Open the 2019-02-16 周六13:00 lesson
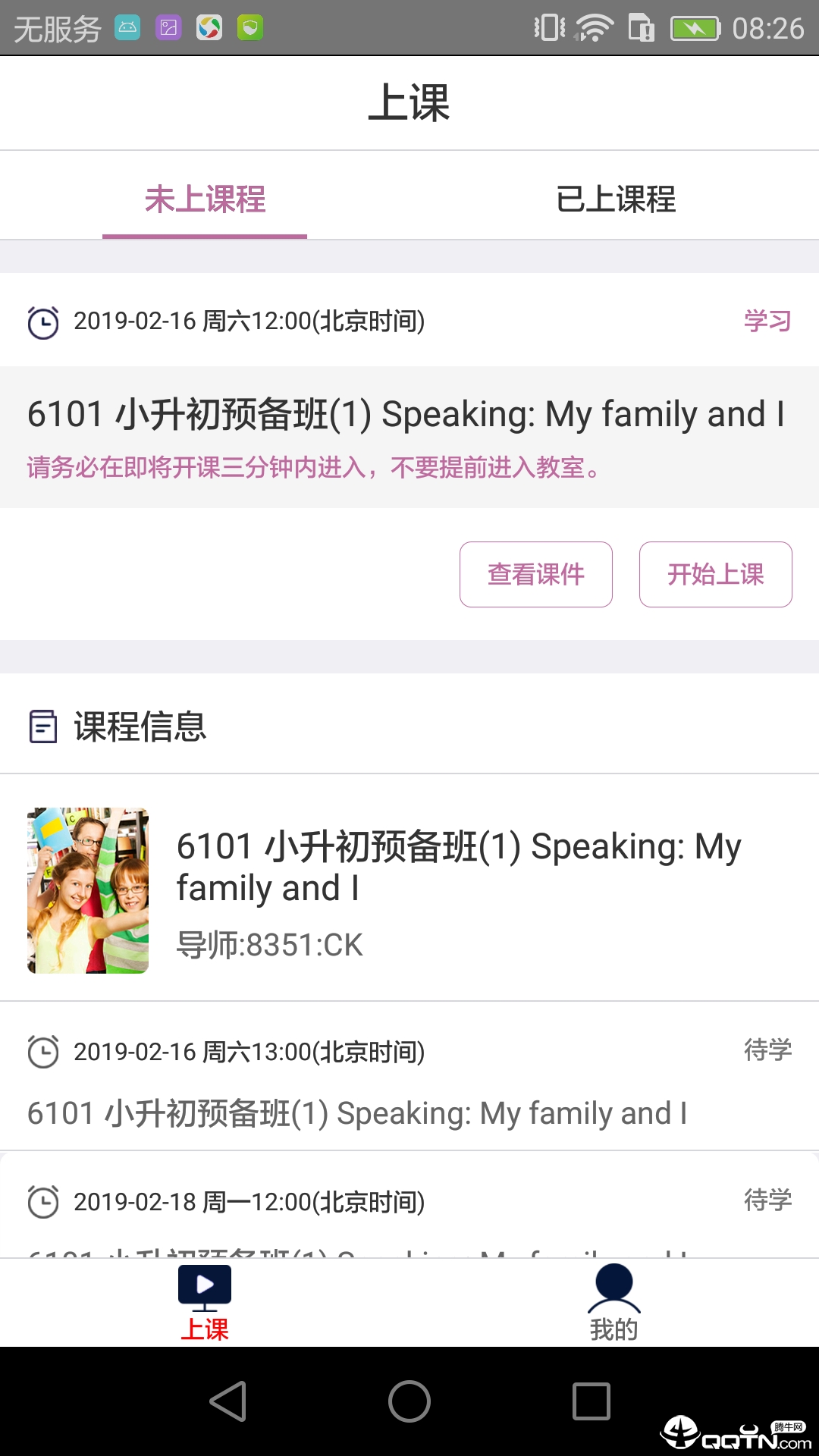819x1456 pixels. pyautogui.click(x=409, y=1081)
